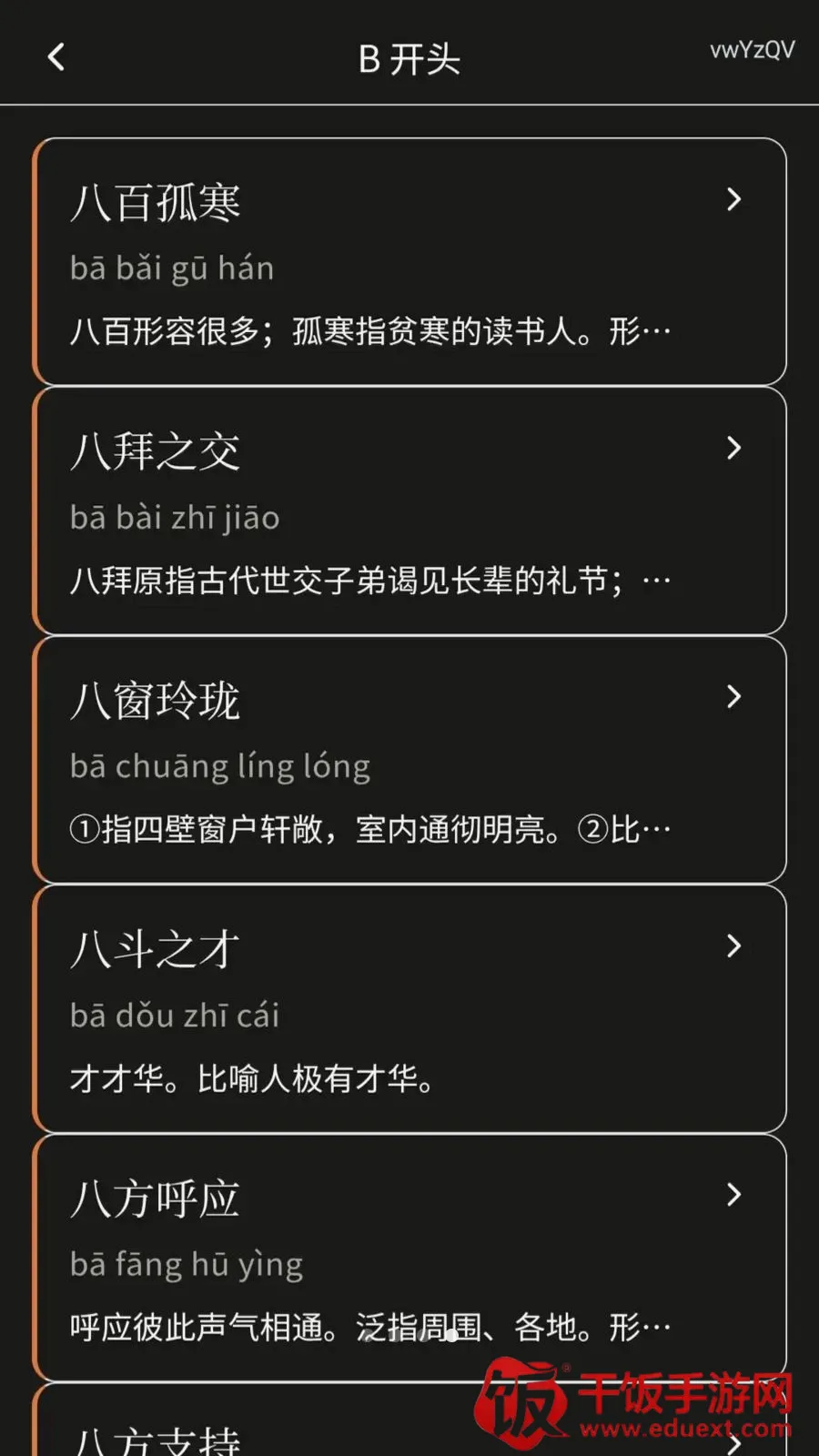Screen dimensions: 819x1456
Task: Open the idiom 八拜之交
Action: (x=409, y=511)
